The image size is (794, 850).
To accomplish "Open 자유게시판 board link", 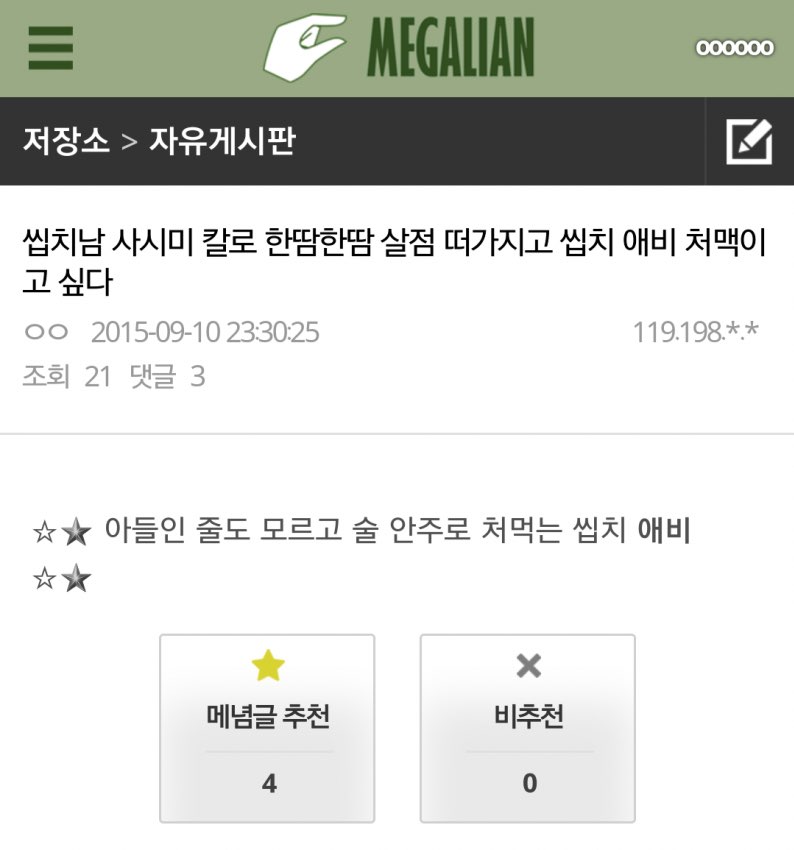I will [221, 141].
